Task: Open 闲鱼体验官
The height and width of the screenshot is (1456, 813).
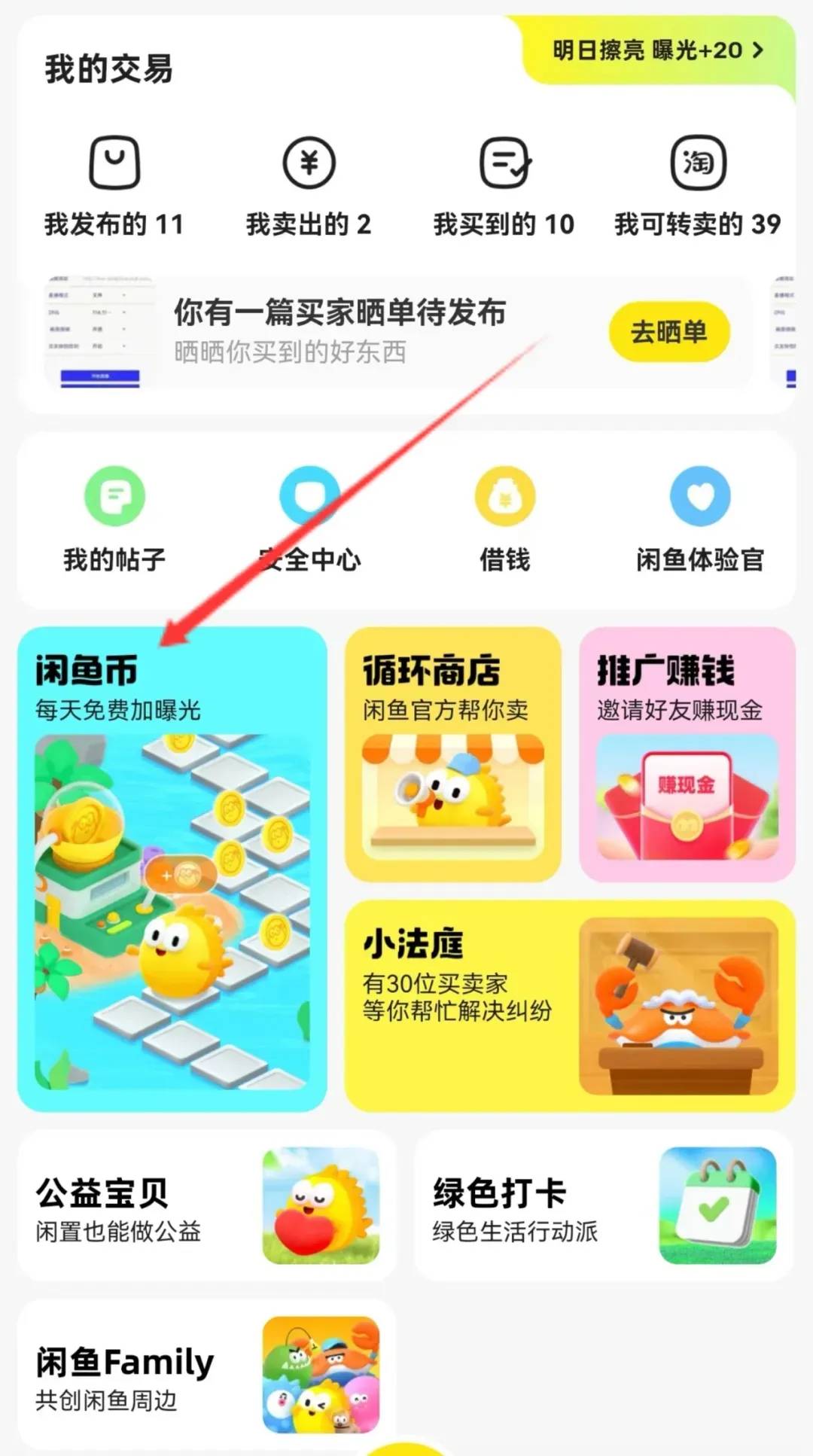Action: click(x=700, y=519)
